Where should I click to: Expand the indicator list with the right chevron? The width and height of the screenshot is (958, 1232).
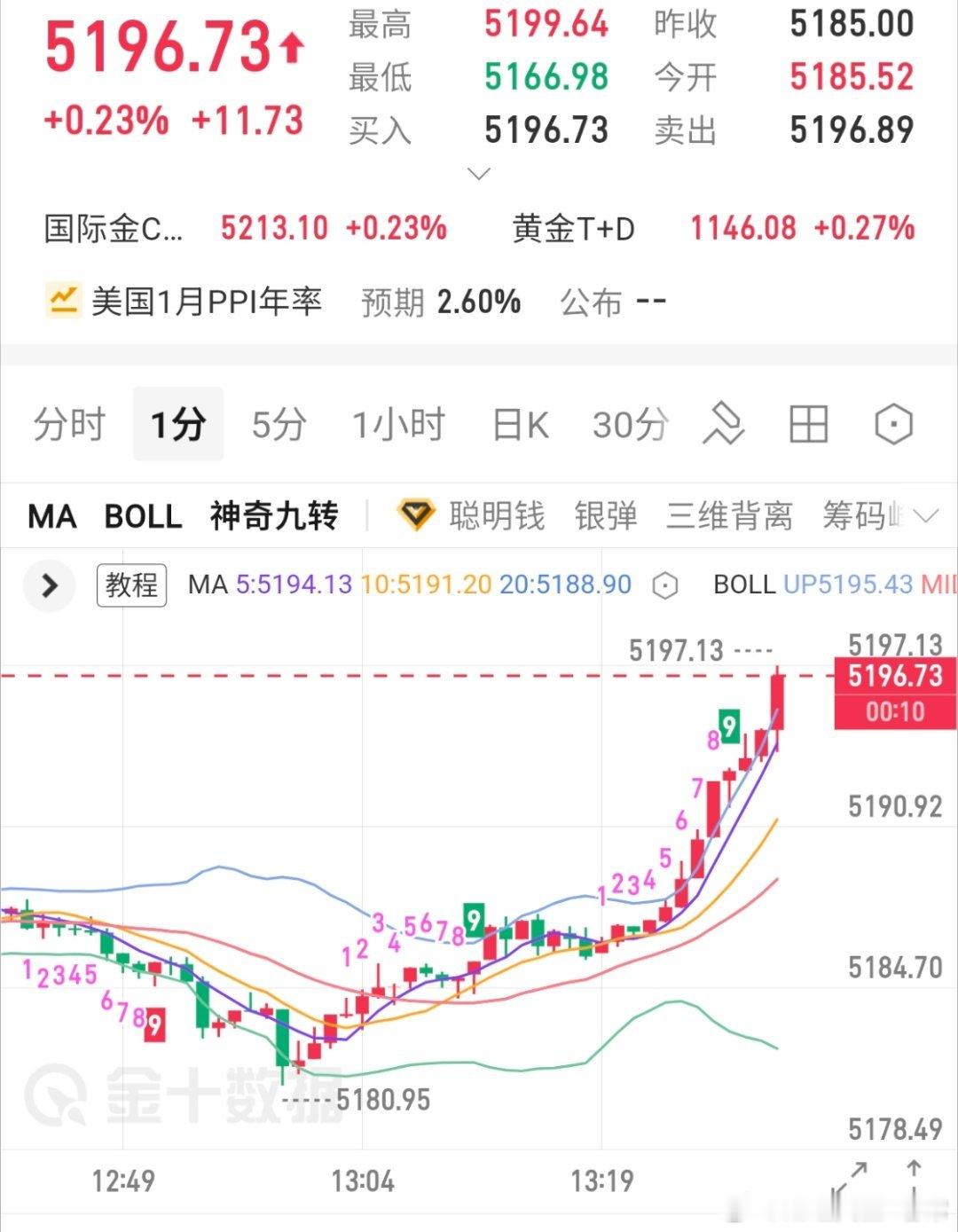point(928,514)
